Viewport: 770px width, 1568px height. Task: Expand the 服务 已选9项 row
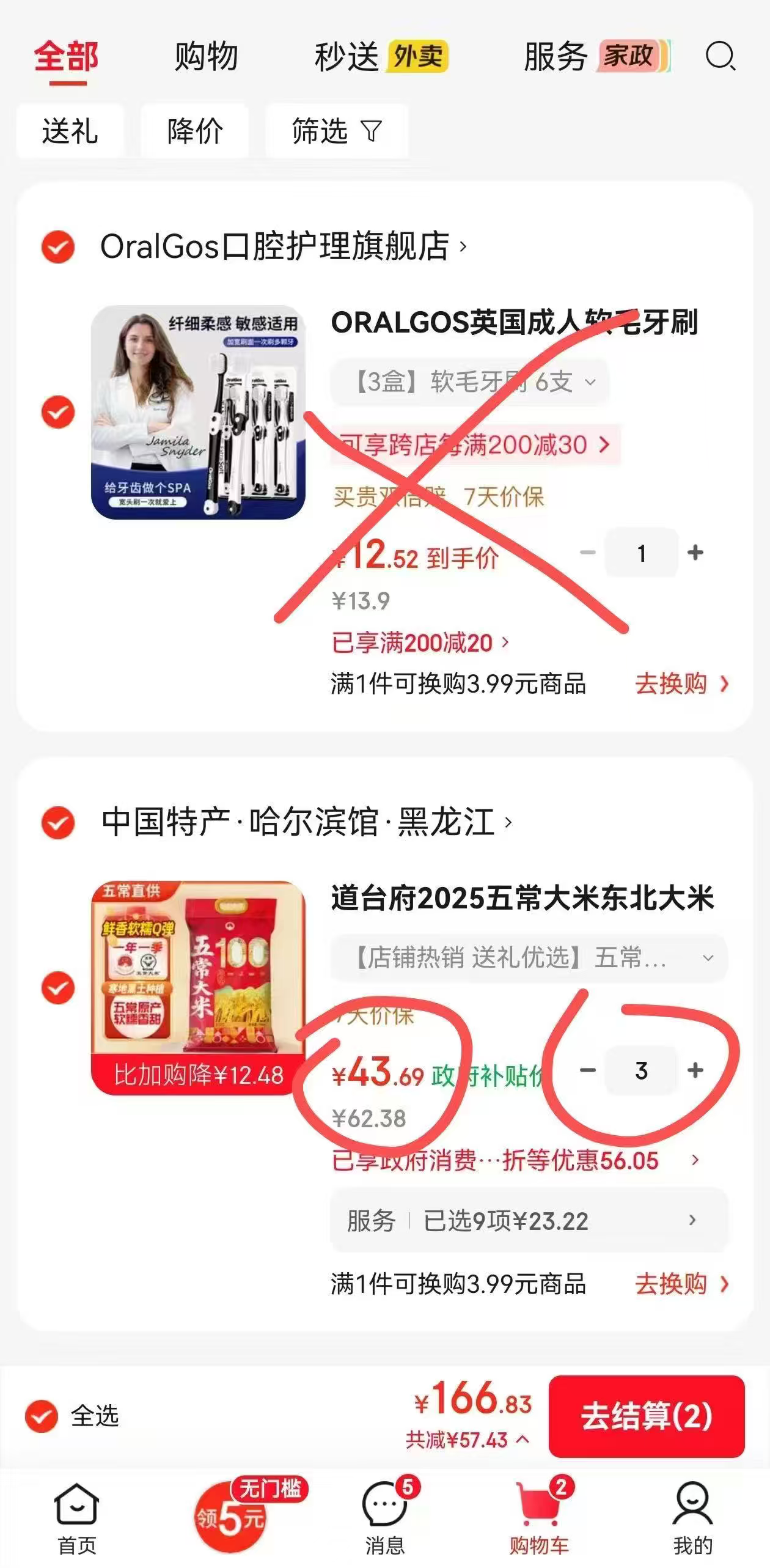tap(529, 1221)
